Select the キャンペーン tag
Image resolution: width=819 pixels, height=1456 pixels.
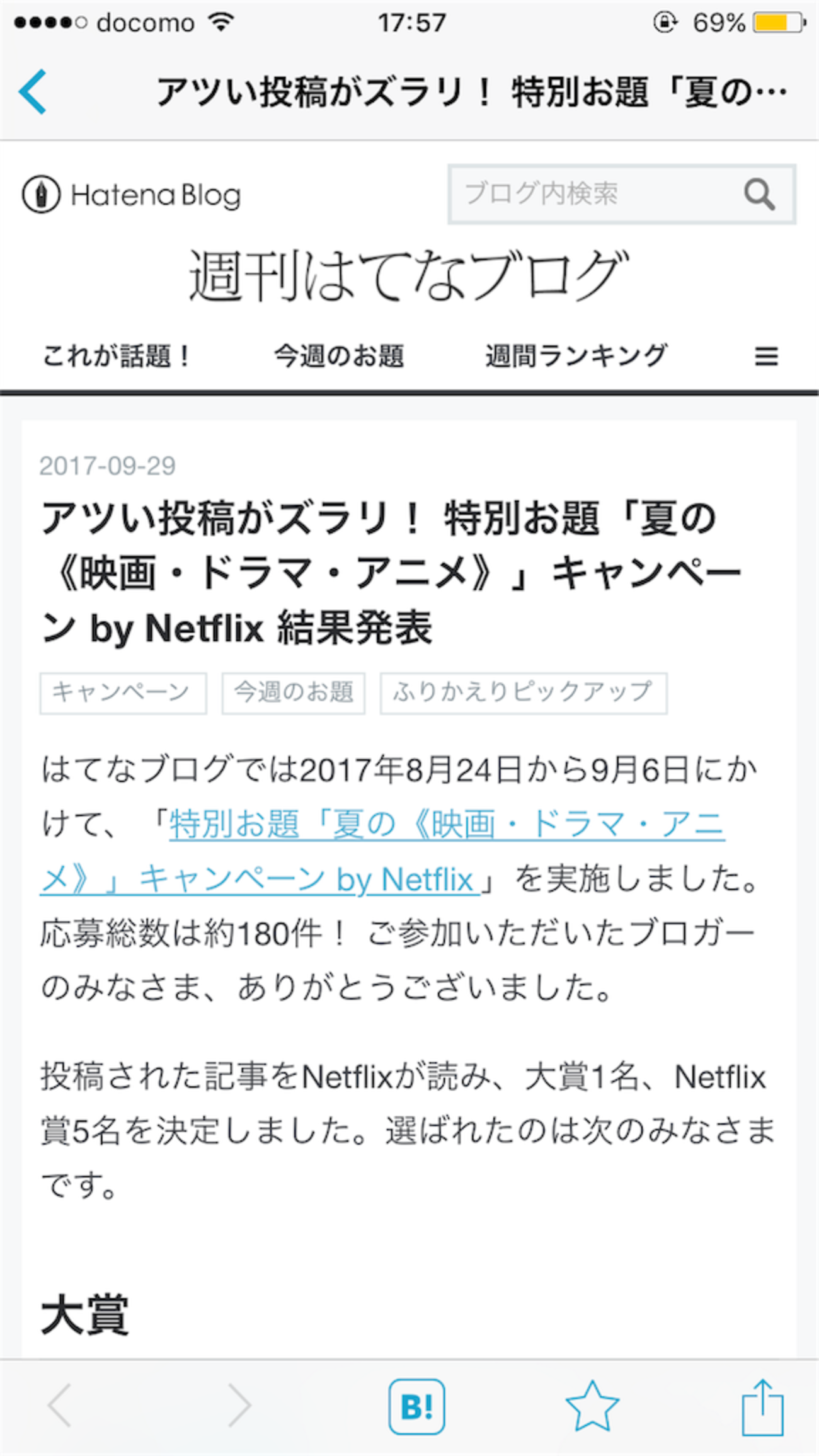point(123,693)
